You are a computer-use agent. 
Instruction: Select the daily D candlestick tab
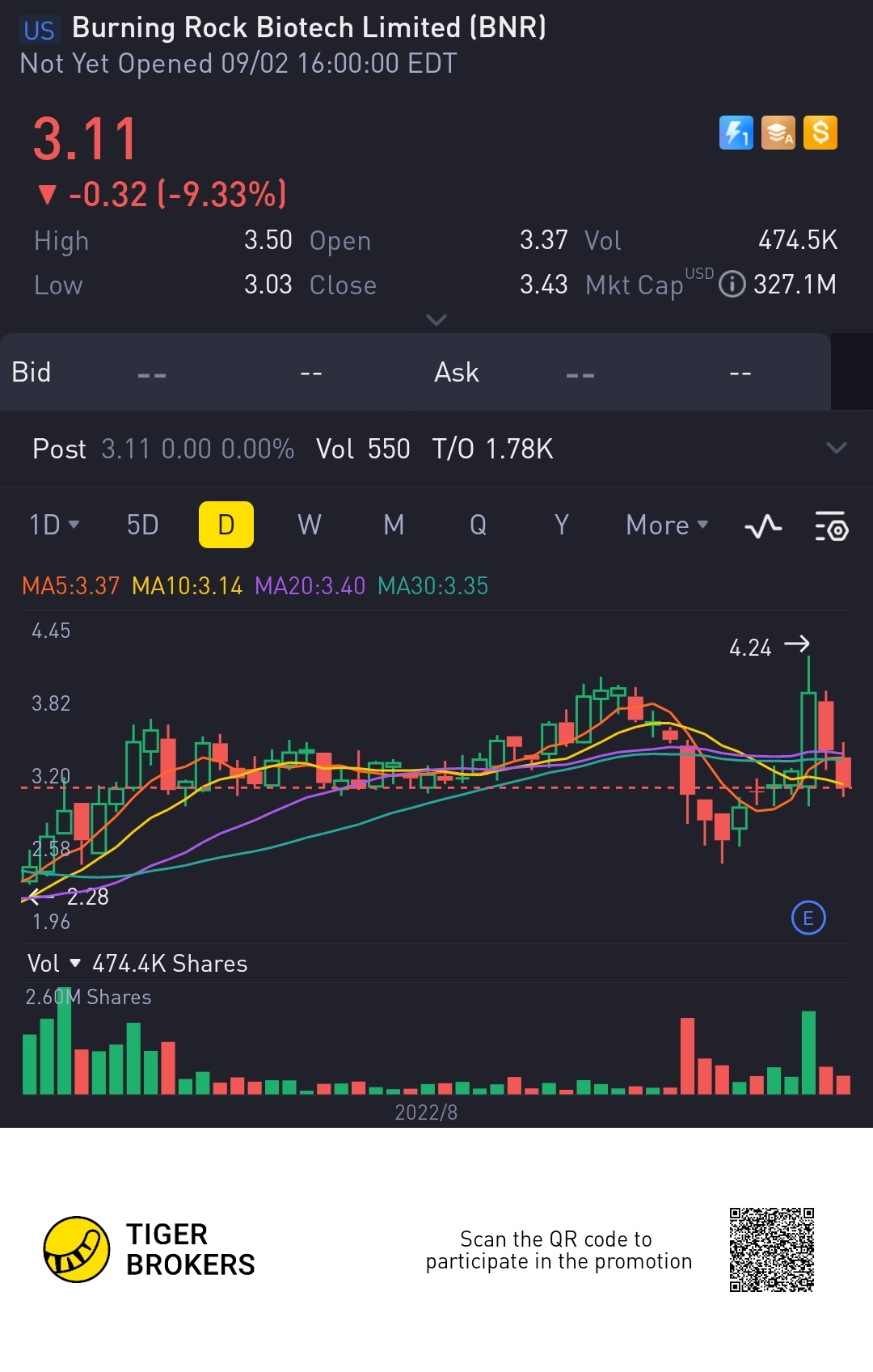[x=226, y=526]
